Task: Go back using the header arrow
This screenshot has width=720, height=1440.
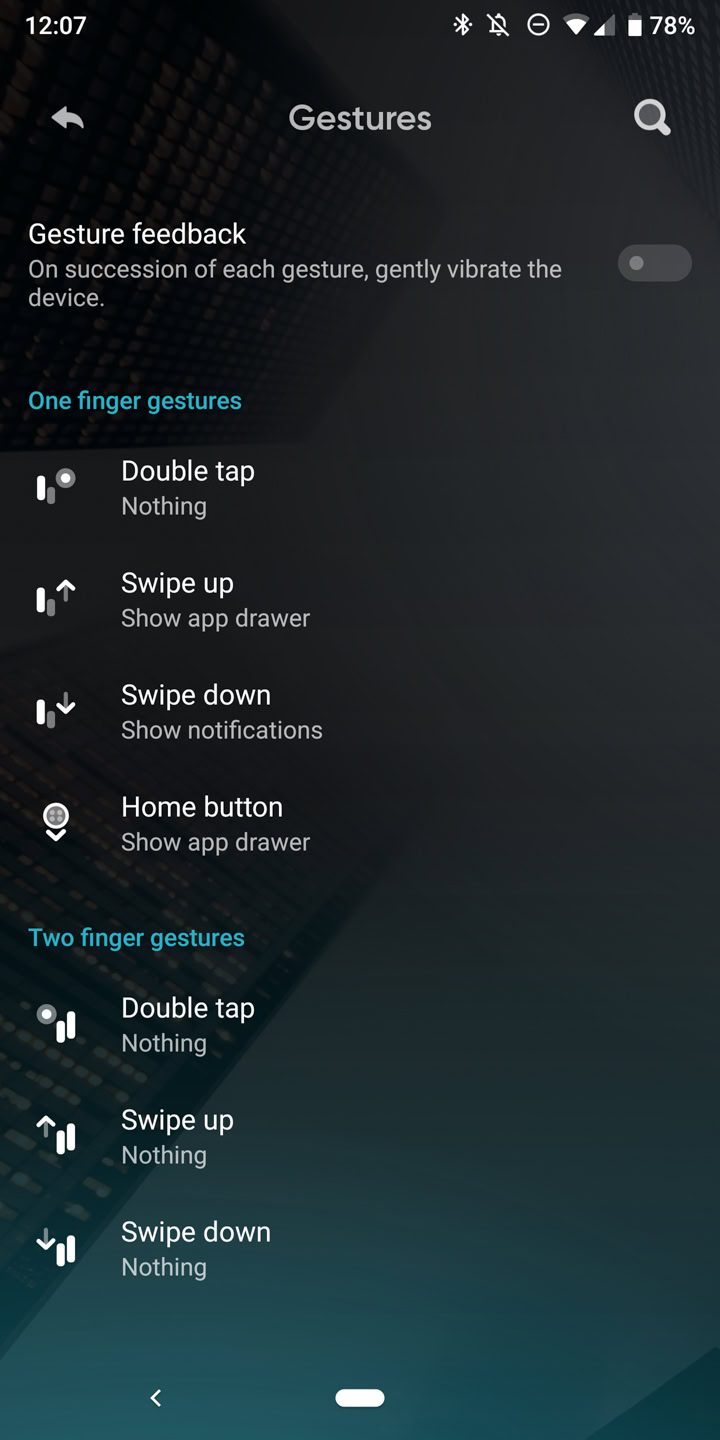Action: pyautogui.click(x=68, y=118)
